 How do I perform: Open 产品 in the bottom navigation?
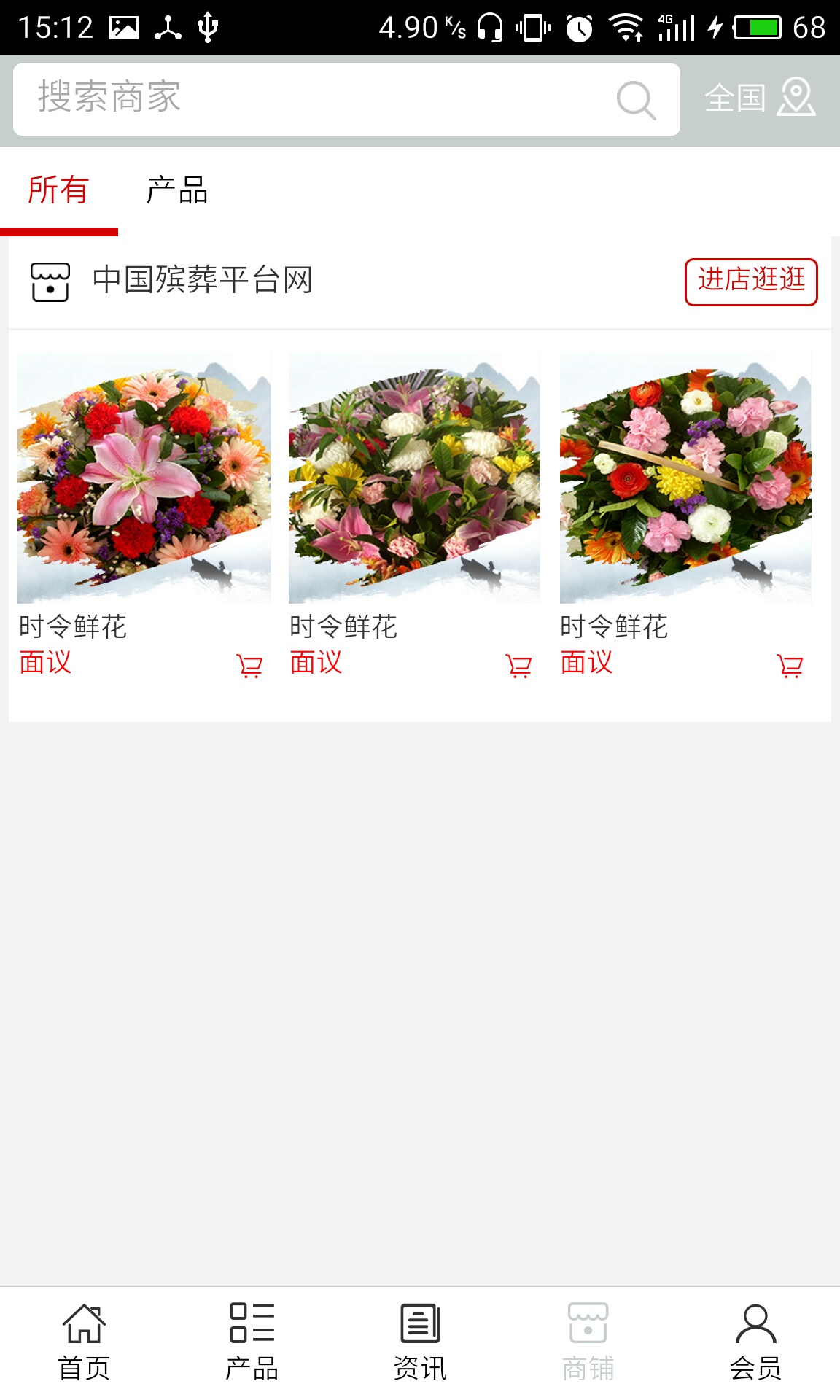[x=252, y=1342]
